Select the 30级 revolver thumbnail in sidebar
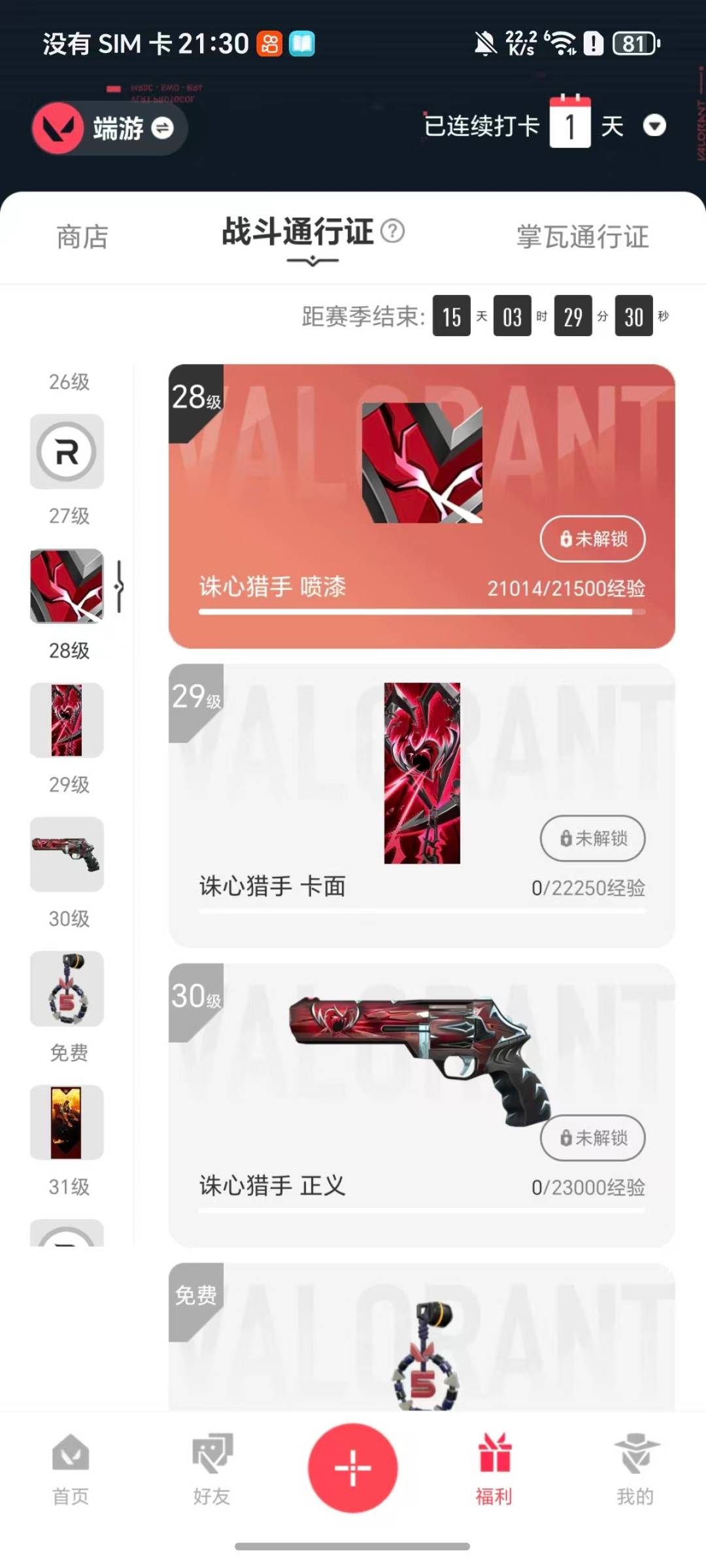Image resolution: width=706 pixels, height=1568 pixels. (x=66, y=853)
